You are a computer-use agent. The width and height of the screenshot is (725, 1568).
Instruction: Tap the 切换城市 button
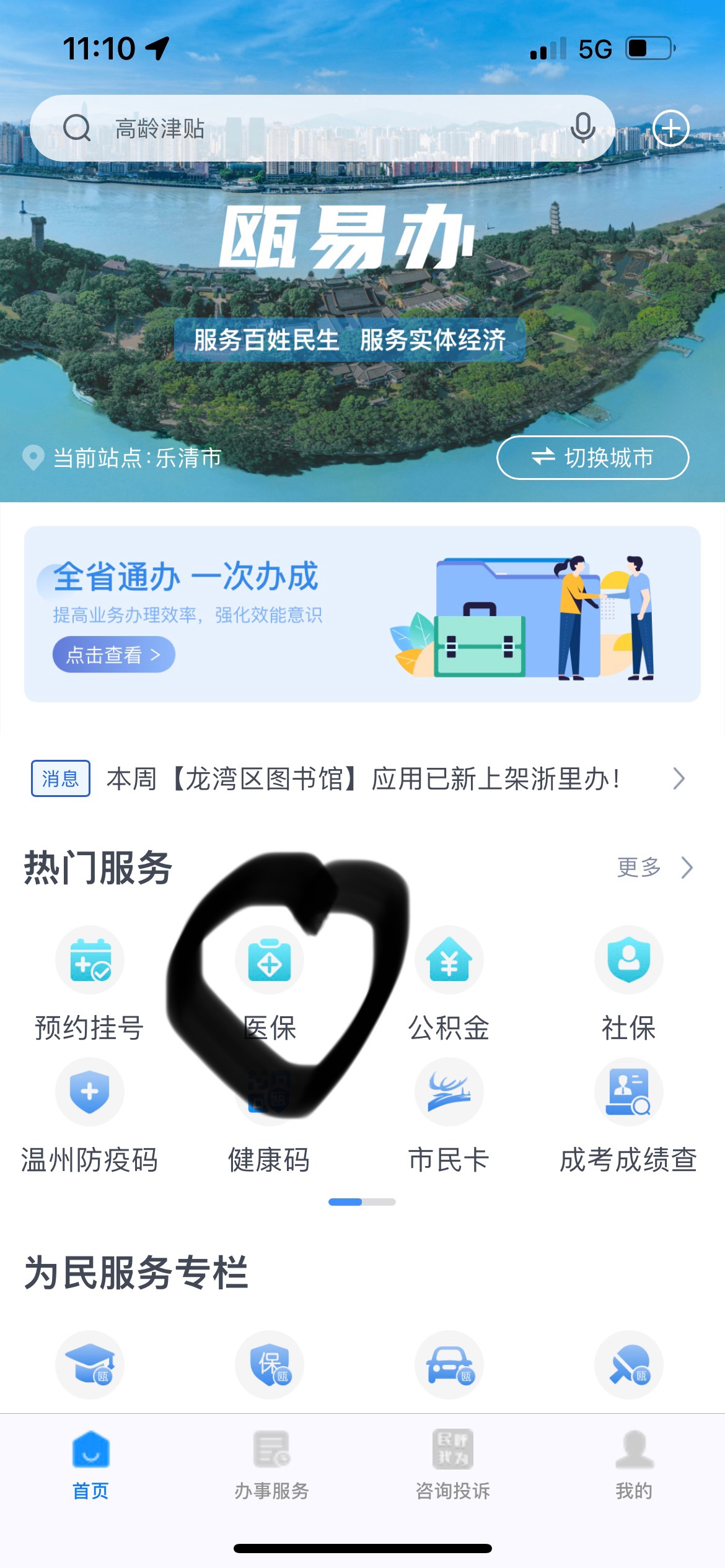pyautogui.click(x=592, y=458)
